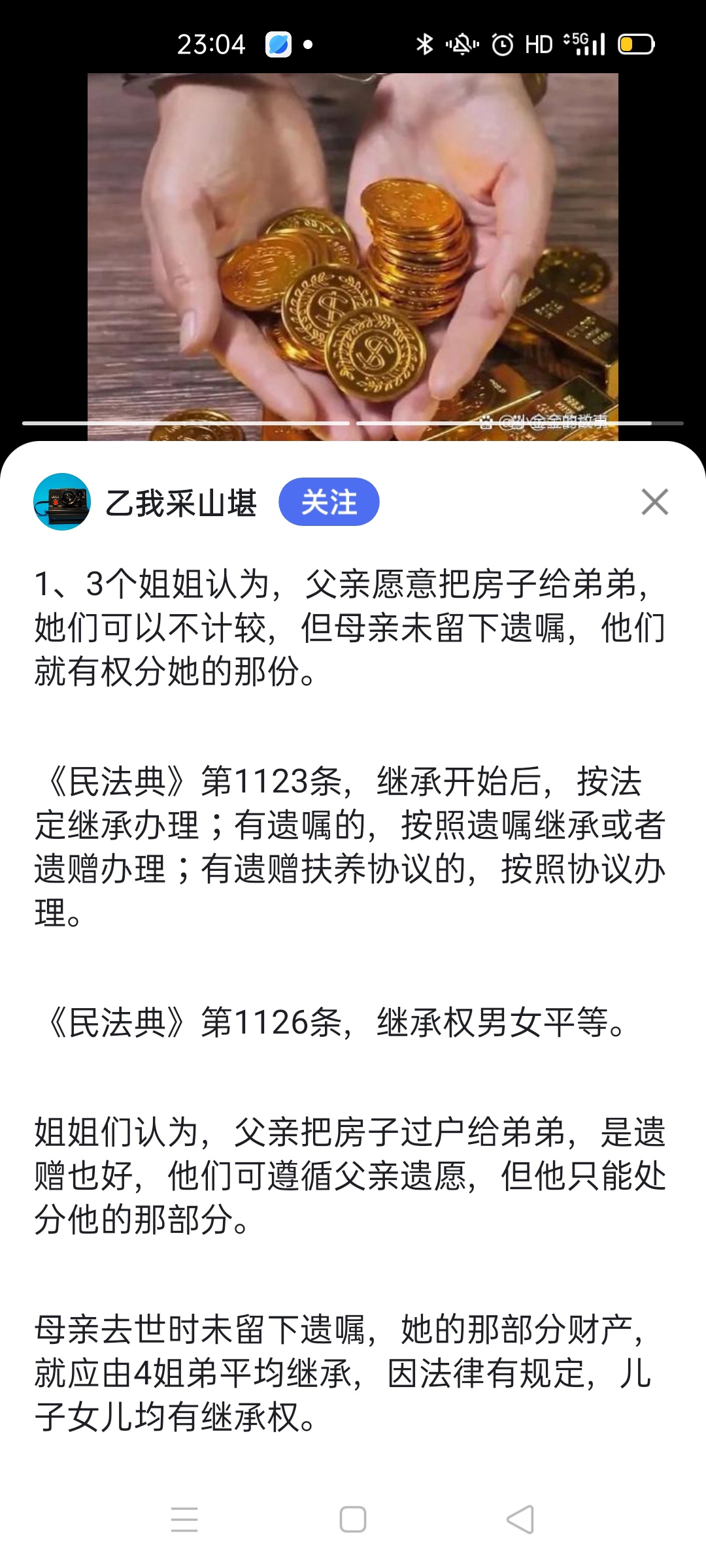View the gold coins photo full screen
706x1568 pixels.
point(353,255)
